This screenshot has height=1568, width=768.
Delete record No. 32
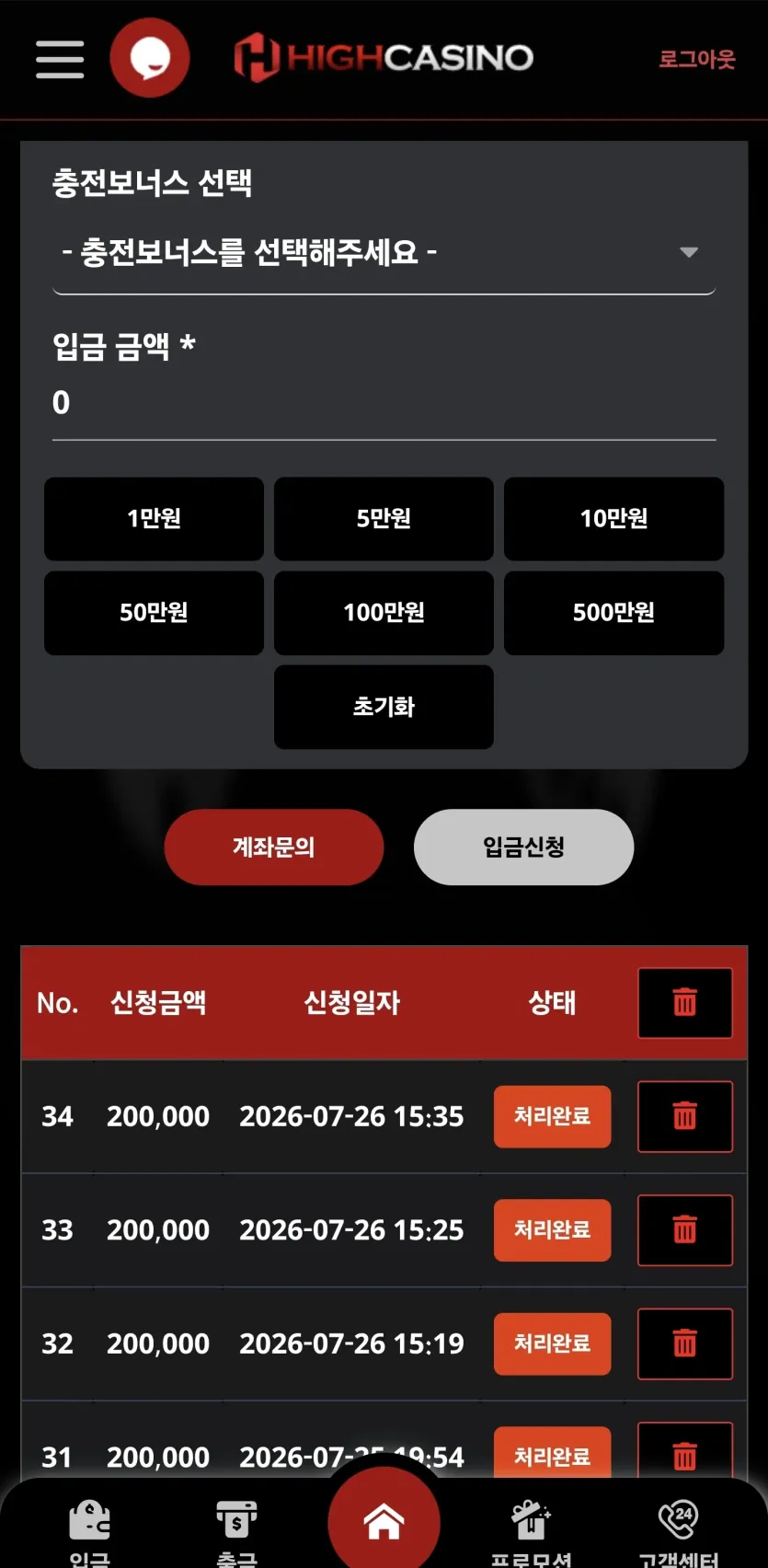(x=685, y=1343)
